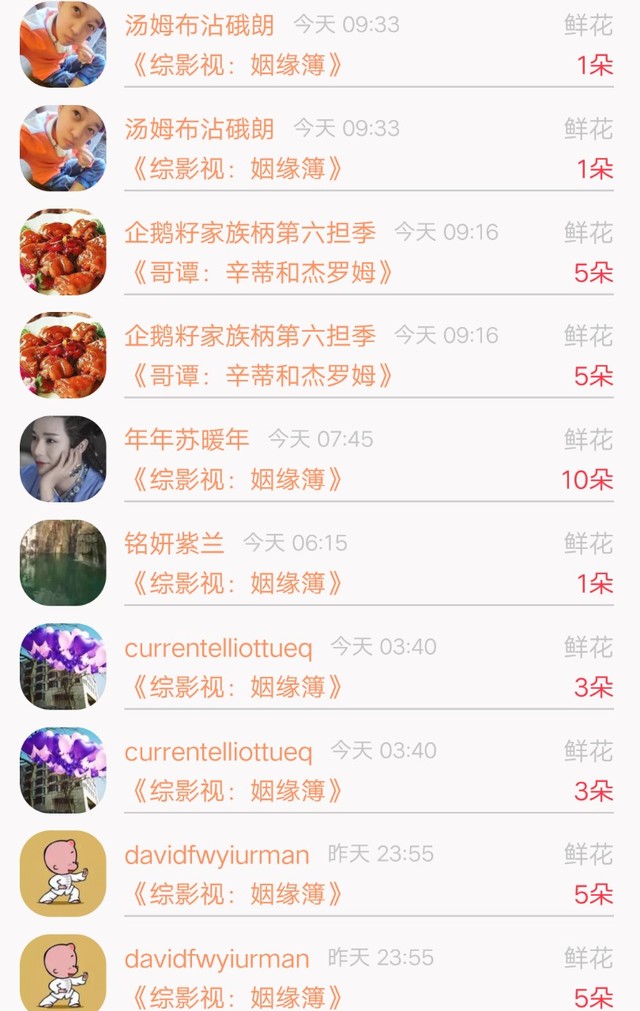Select the username 铭妍紫兰
Screen dimensions: 640x1011
(x=174, y=543)
